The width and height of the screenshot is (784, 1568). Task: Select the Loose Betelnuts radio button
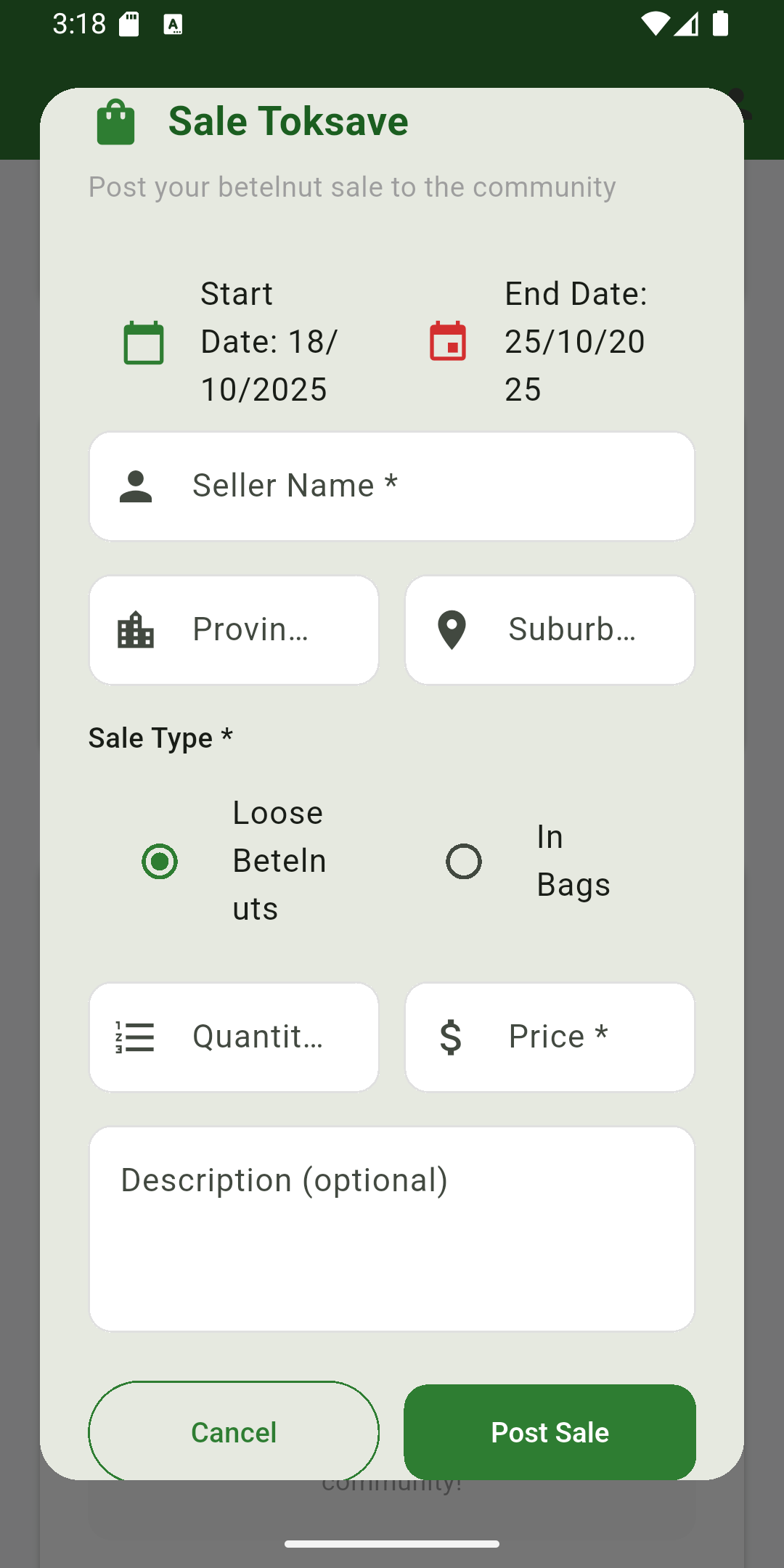160,861
